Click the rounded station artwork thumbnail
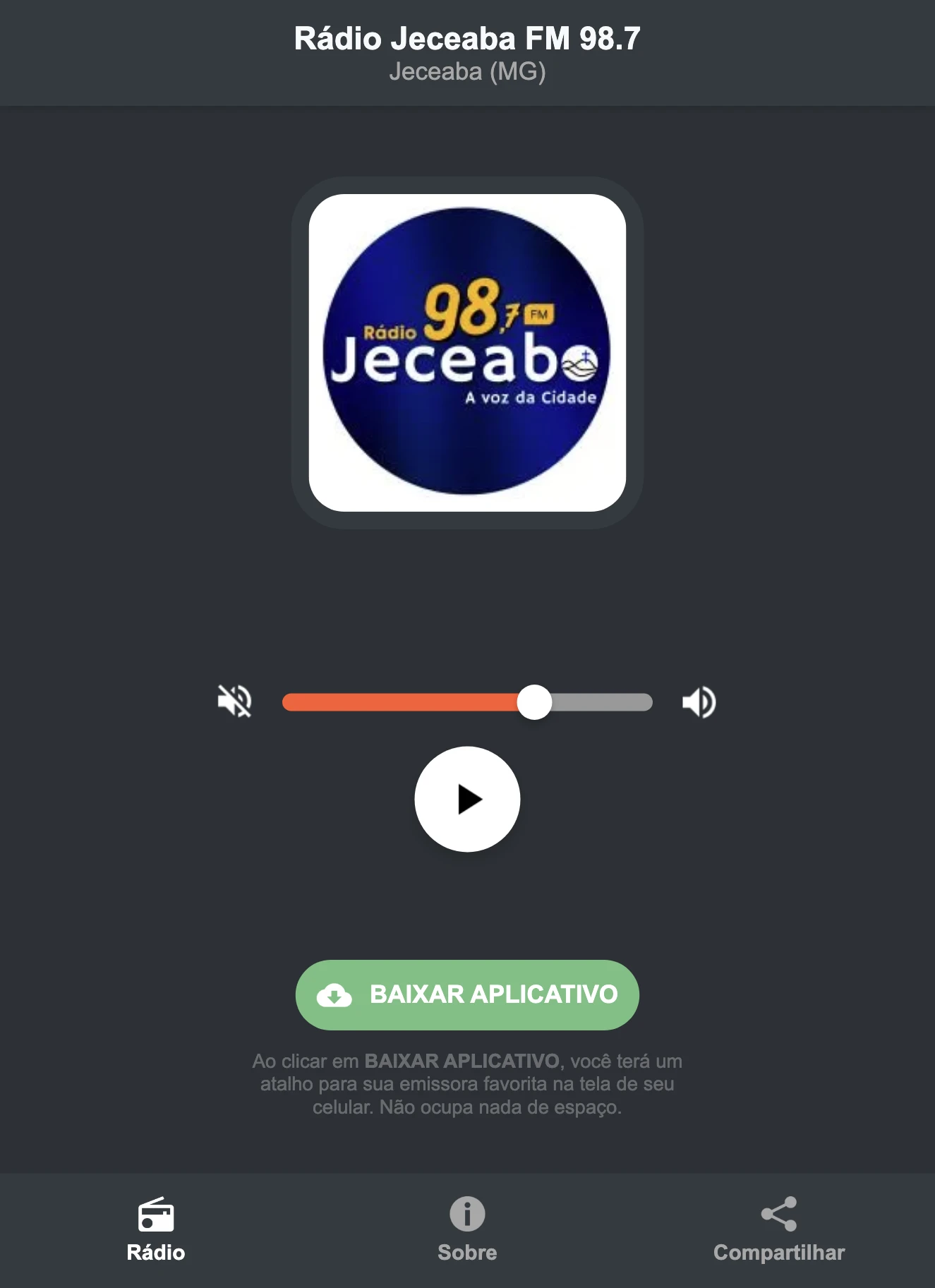The image size is (935, 1288). coord(467,351)
